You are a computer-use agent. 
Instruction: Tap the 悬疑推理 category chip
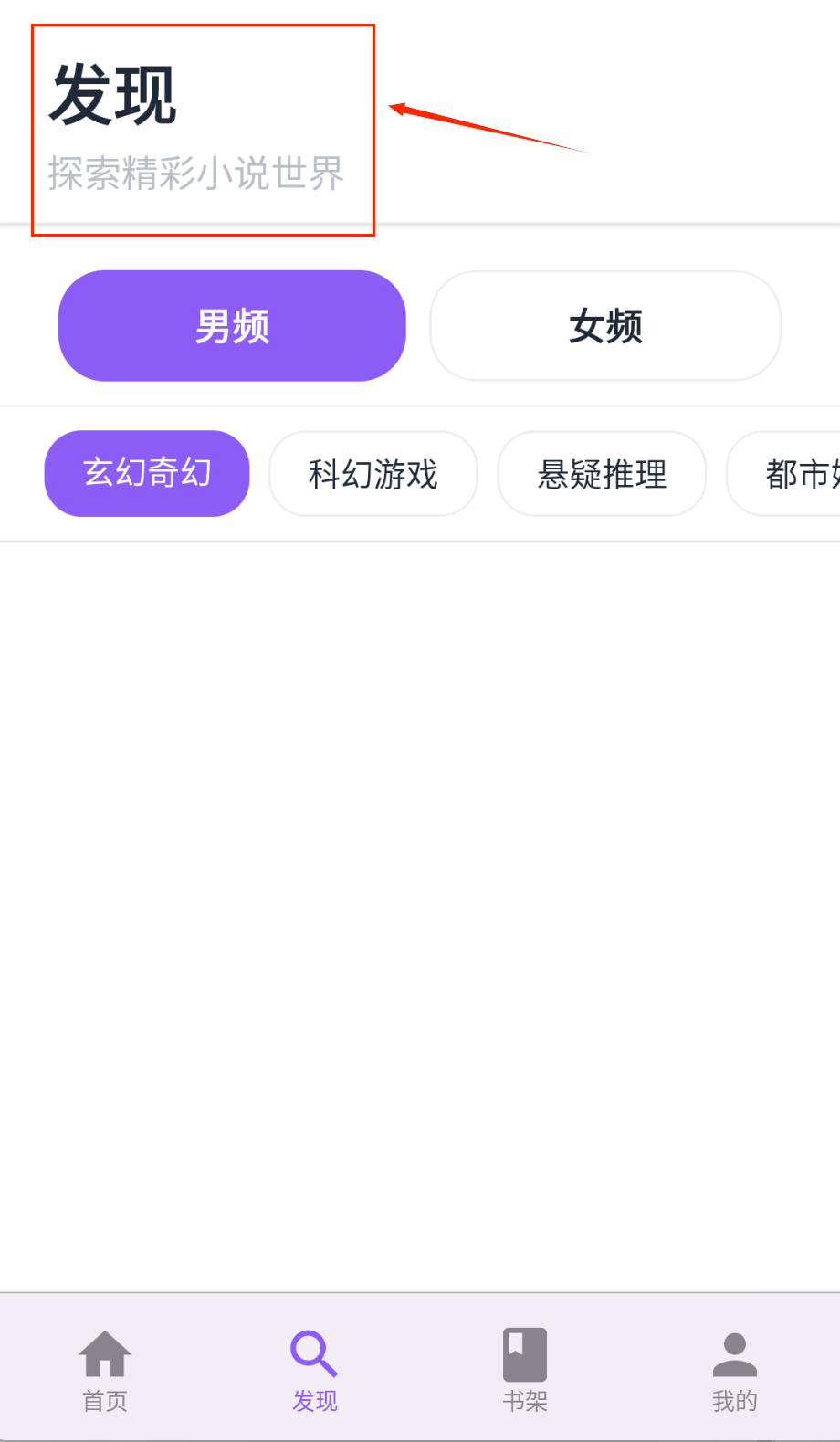602,474
